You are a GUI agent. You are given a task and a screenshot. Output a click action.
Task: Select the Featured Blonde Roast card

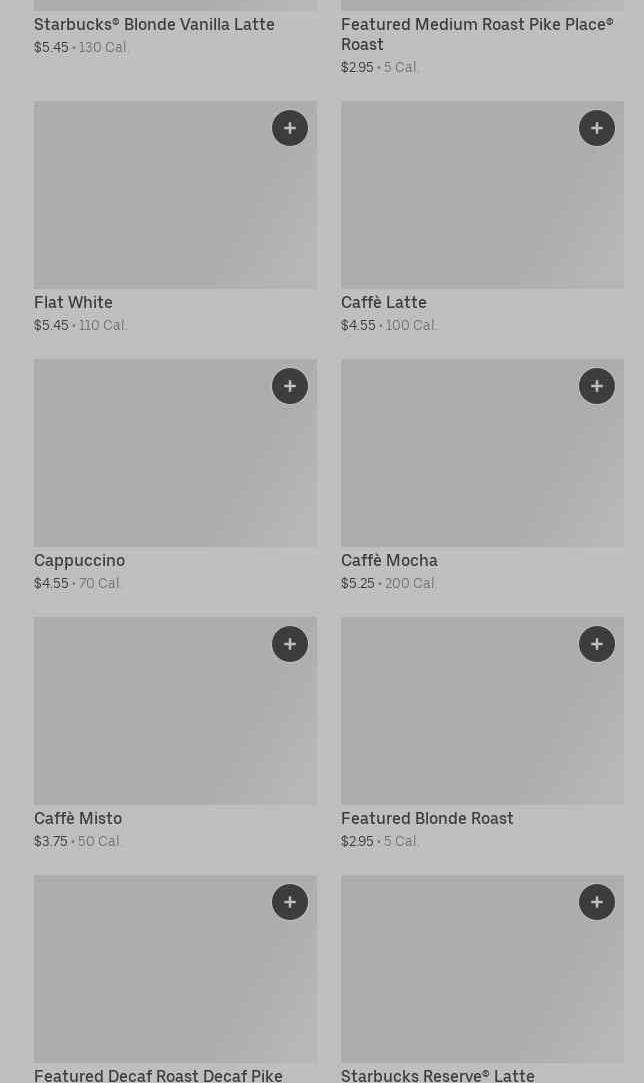click(x=482, y=734)
